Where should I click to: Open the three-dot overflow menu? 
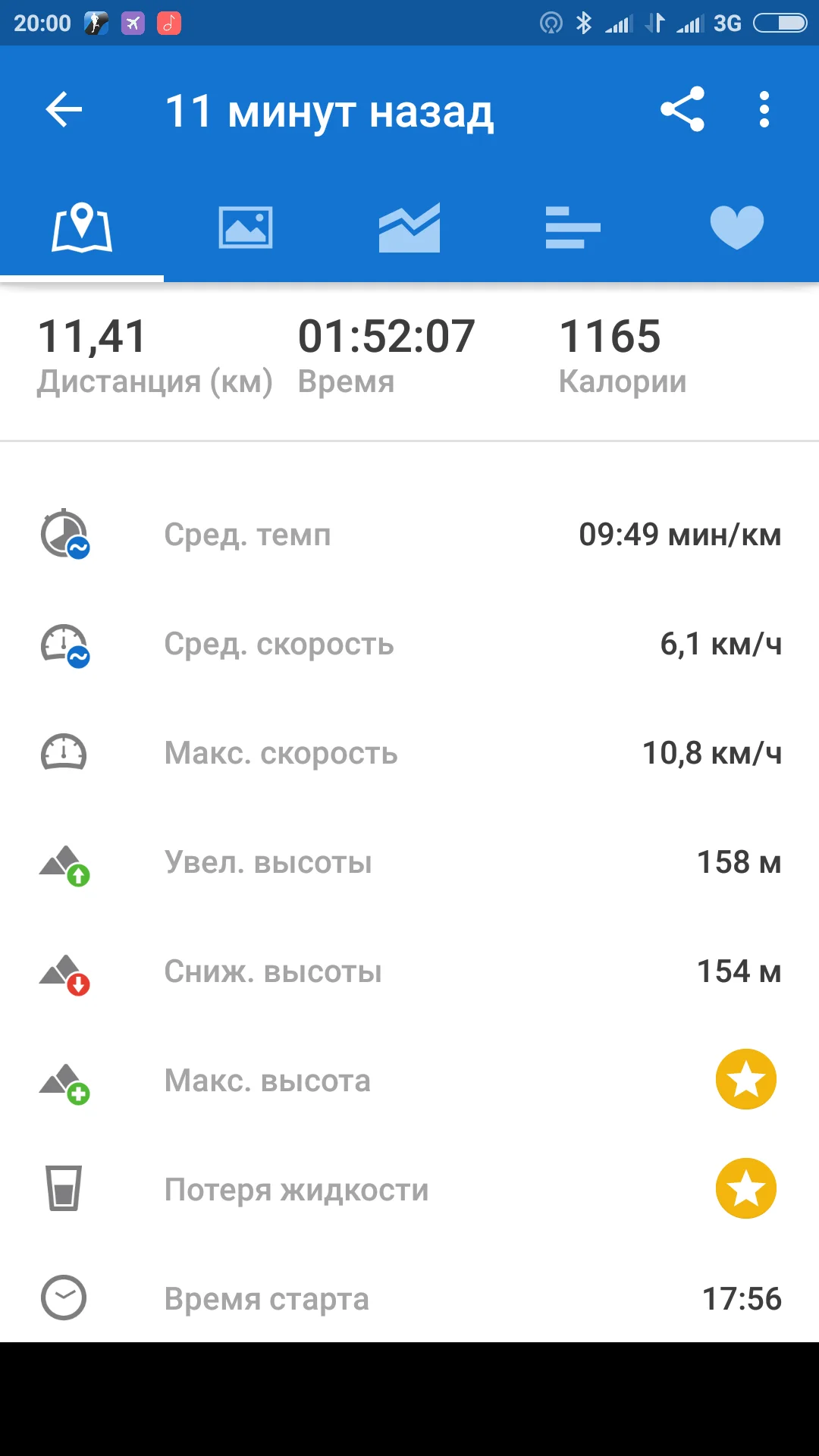[x=764, y=110]
